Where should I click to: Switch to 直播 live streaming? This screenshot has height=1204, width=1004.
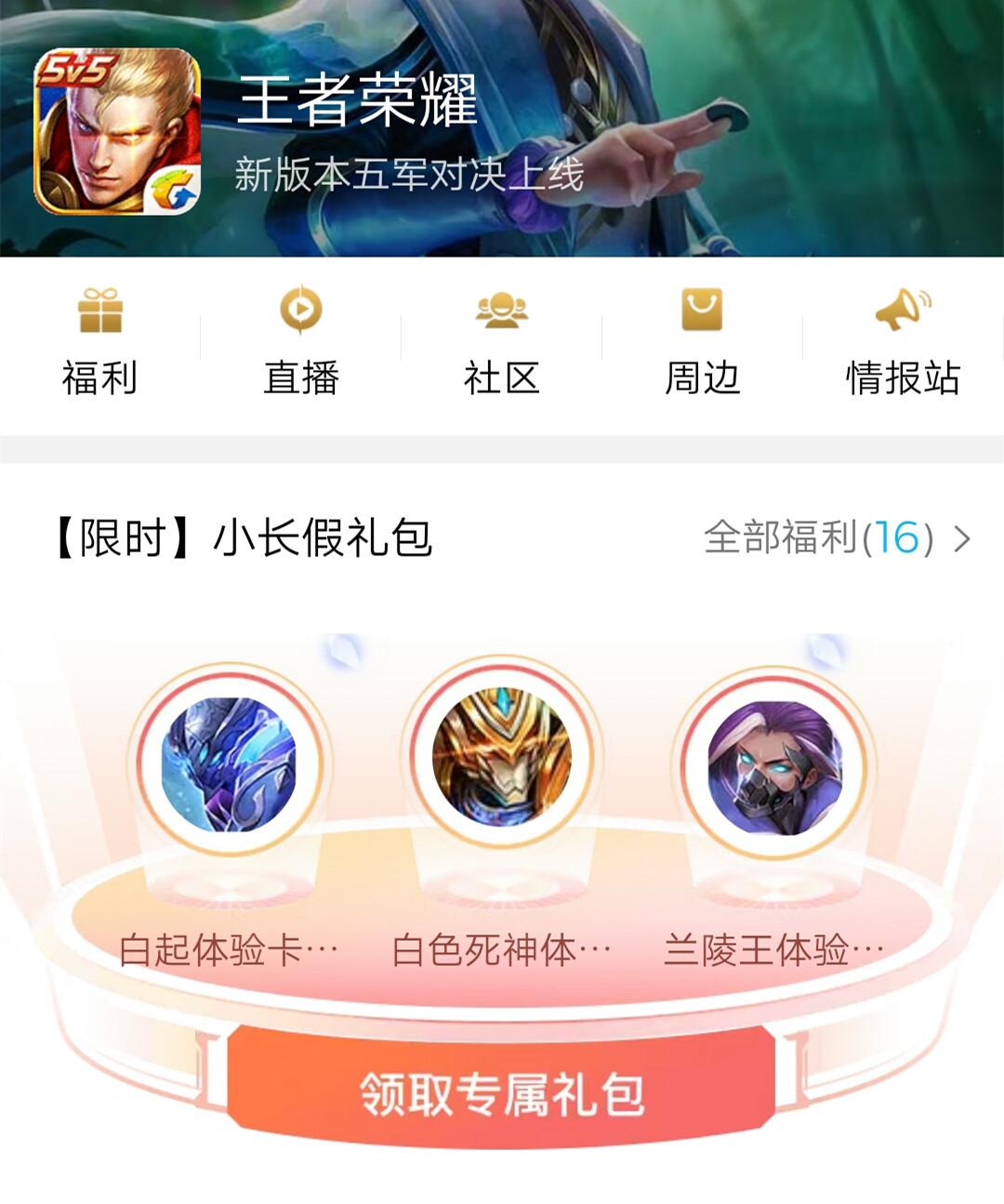300,341
